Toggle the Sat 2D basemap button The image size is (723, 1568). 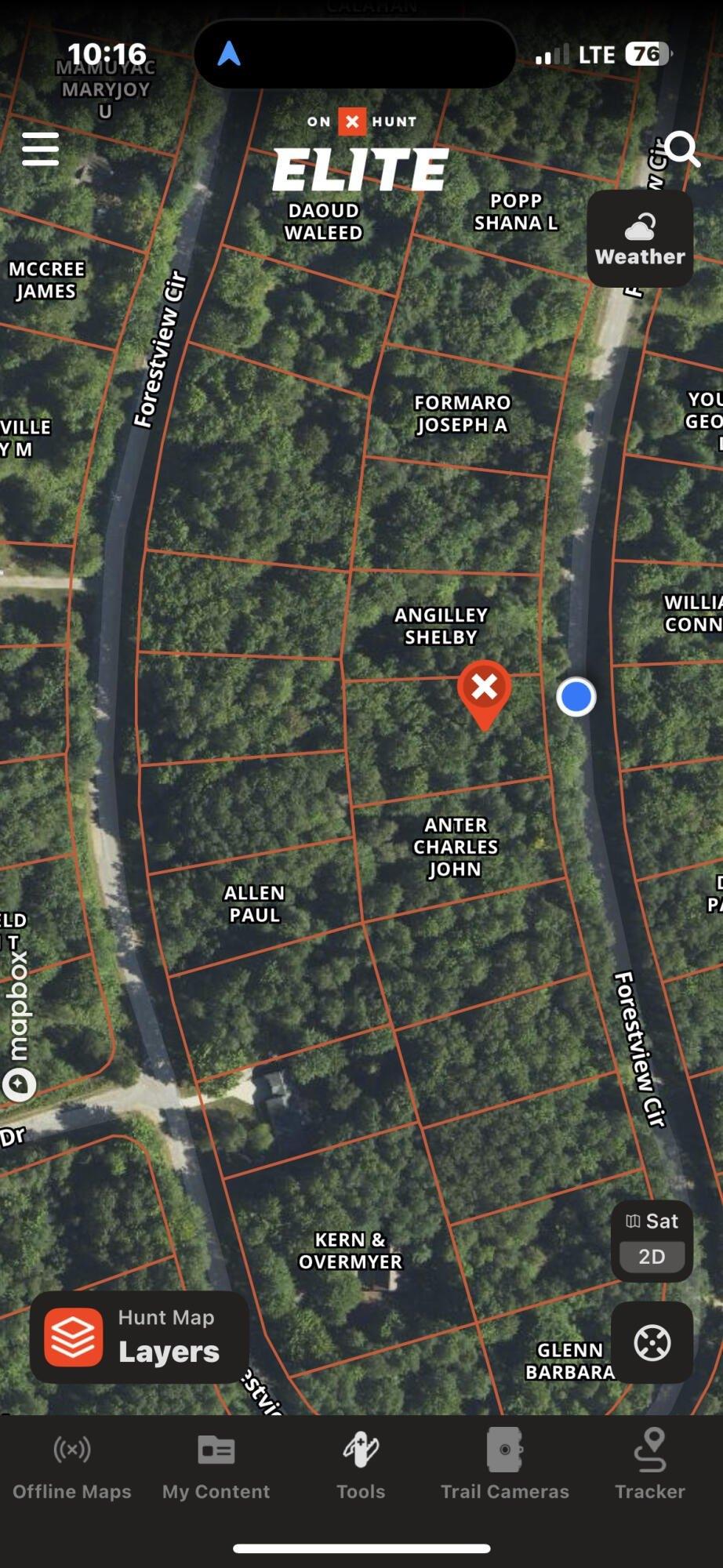click(652, 1240)
